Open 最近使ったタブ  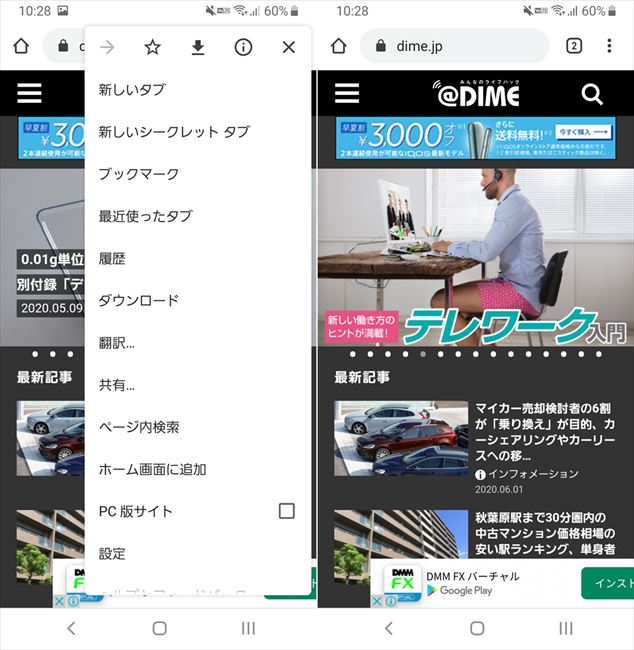145,216
